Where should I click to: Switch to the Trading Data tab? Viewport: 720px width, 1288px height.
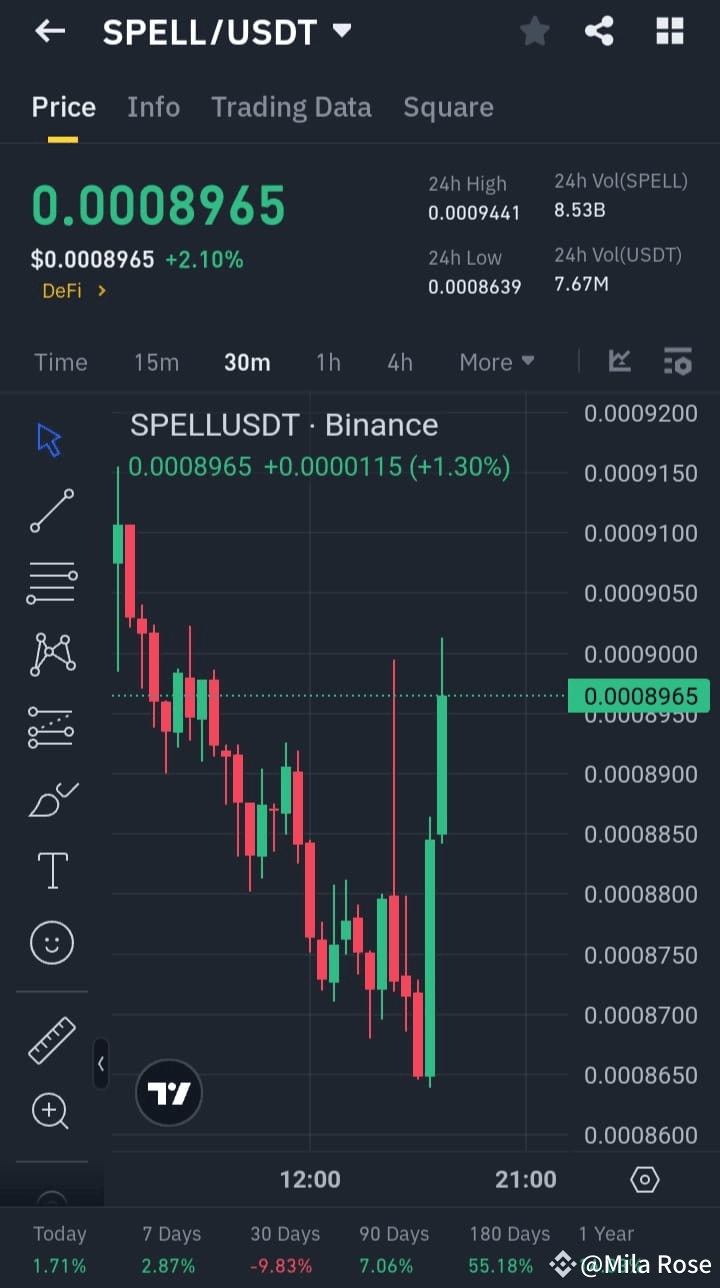(291, 107)
